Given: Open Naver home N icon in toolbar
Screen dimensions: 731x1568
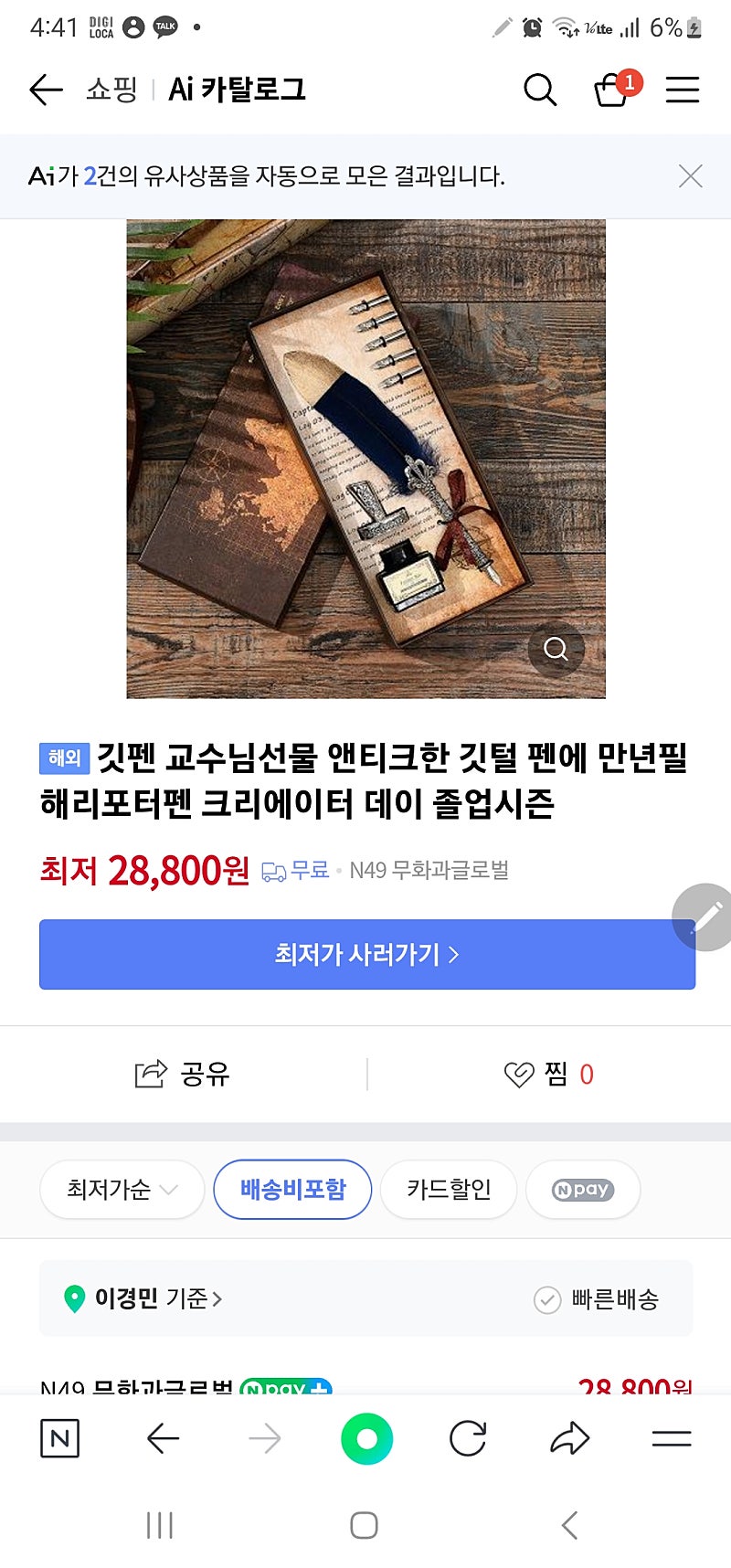Looking at the screenshot, I should click(x=60, y=1438).
